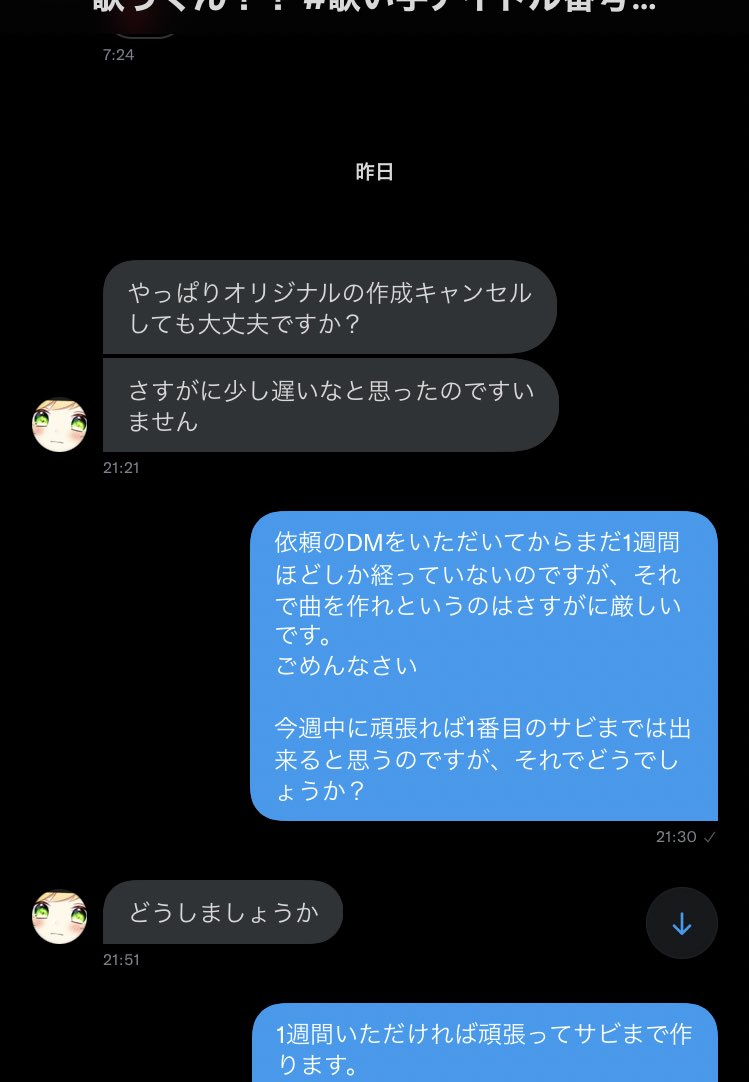Image resolution: width=749 pixels, height=1082 pixels.
Task: Select the どうしましょうか message bubble
Action: (x=223, y=912)
